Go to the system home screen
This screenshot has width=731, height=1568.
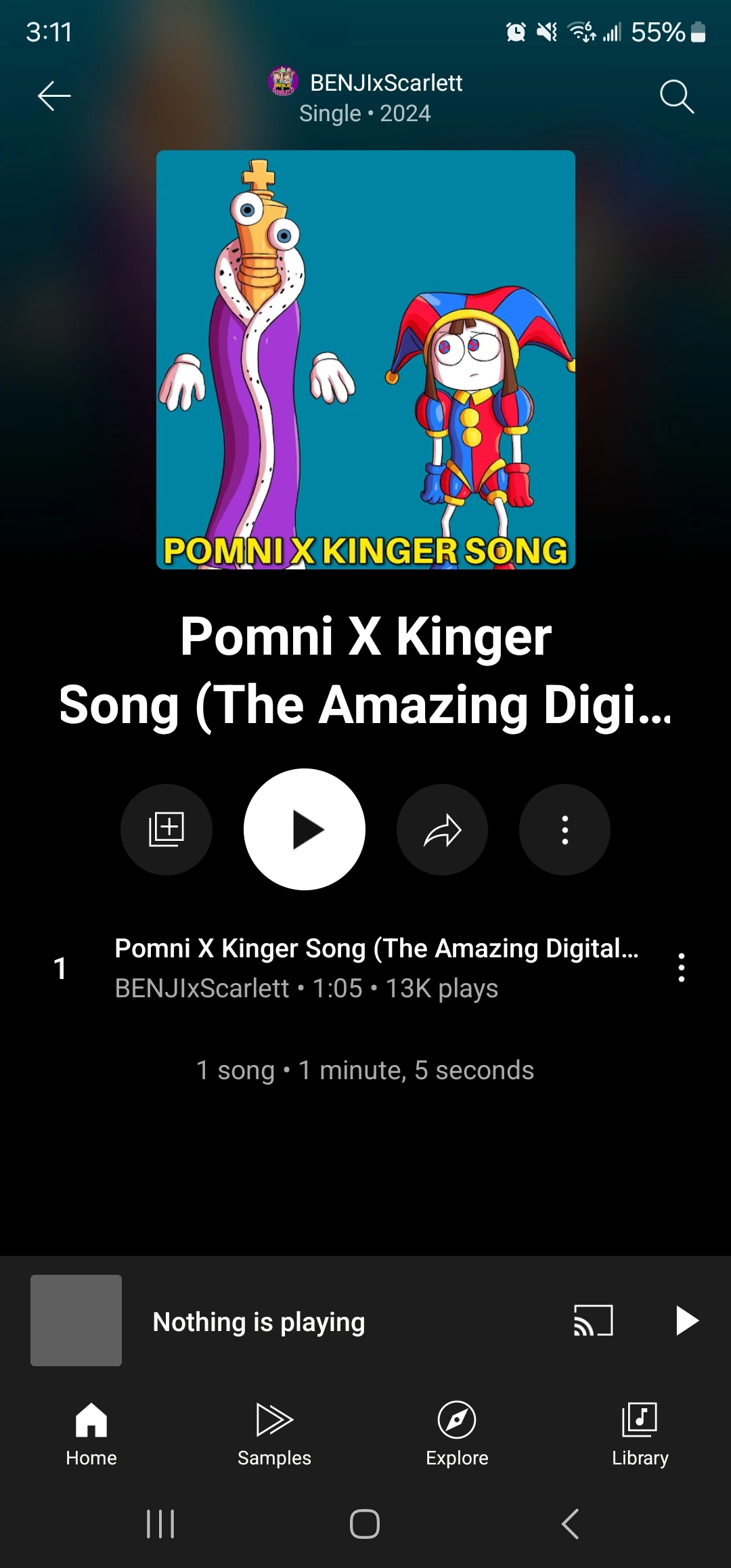[x=365, y=1524]
